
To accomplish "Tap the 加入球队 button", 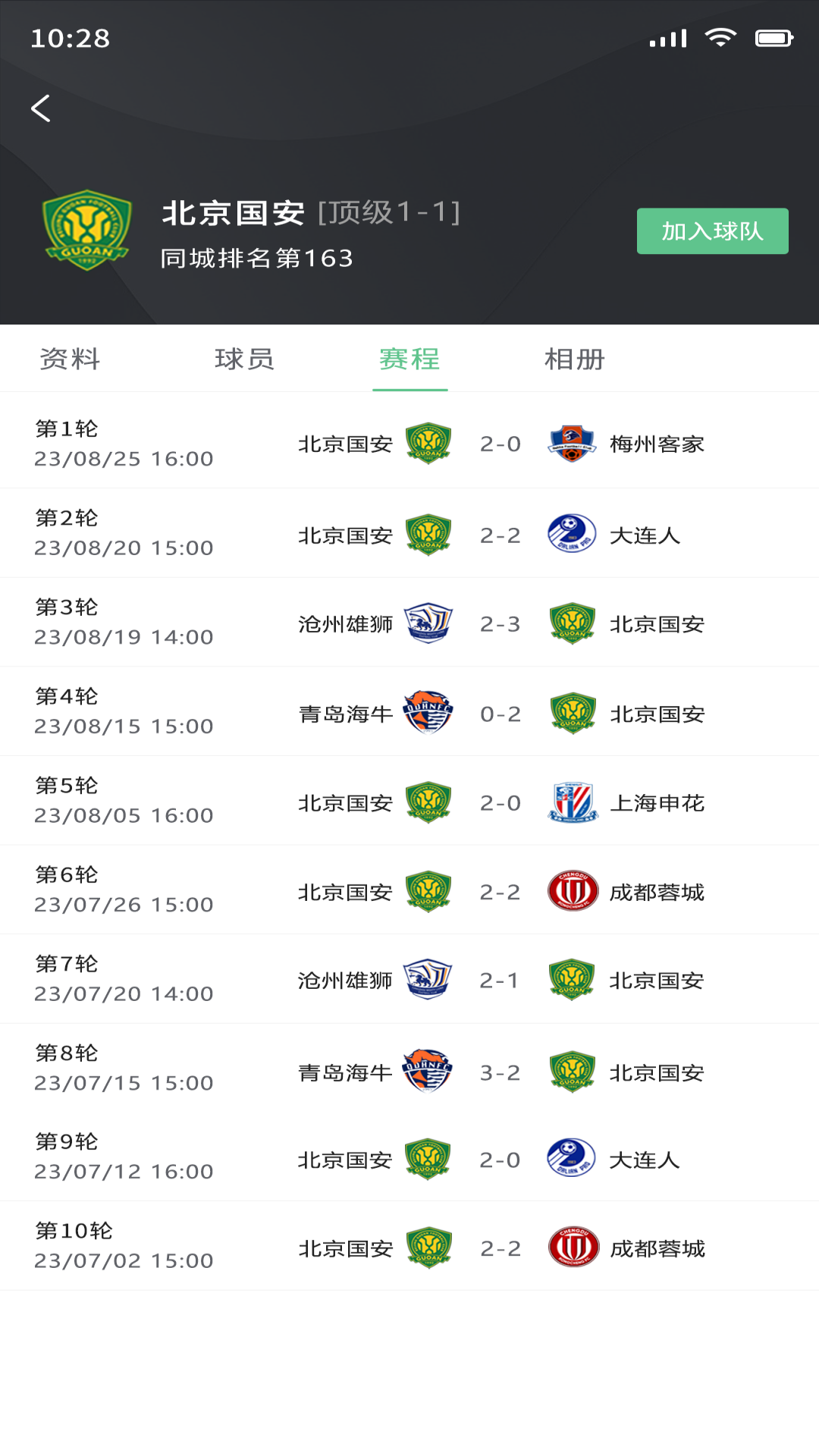I will (712, 231).
